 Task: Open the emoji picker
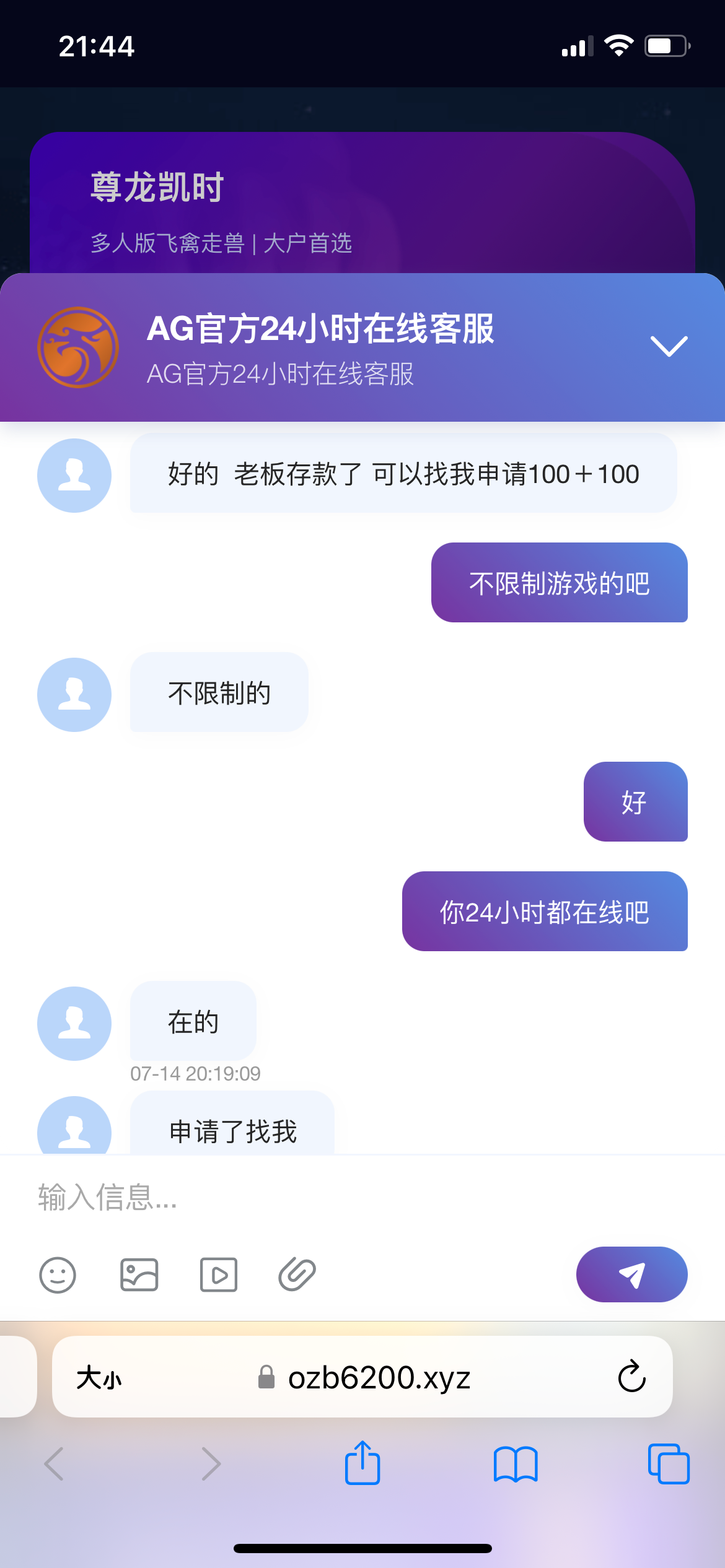(58, 1274)
